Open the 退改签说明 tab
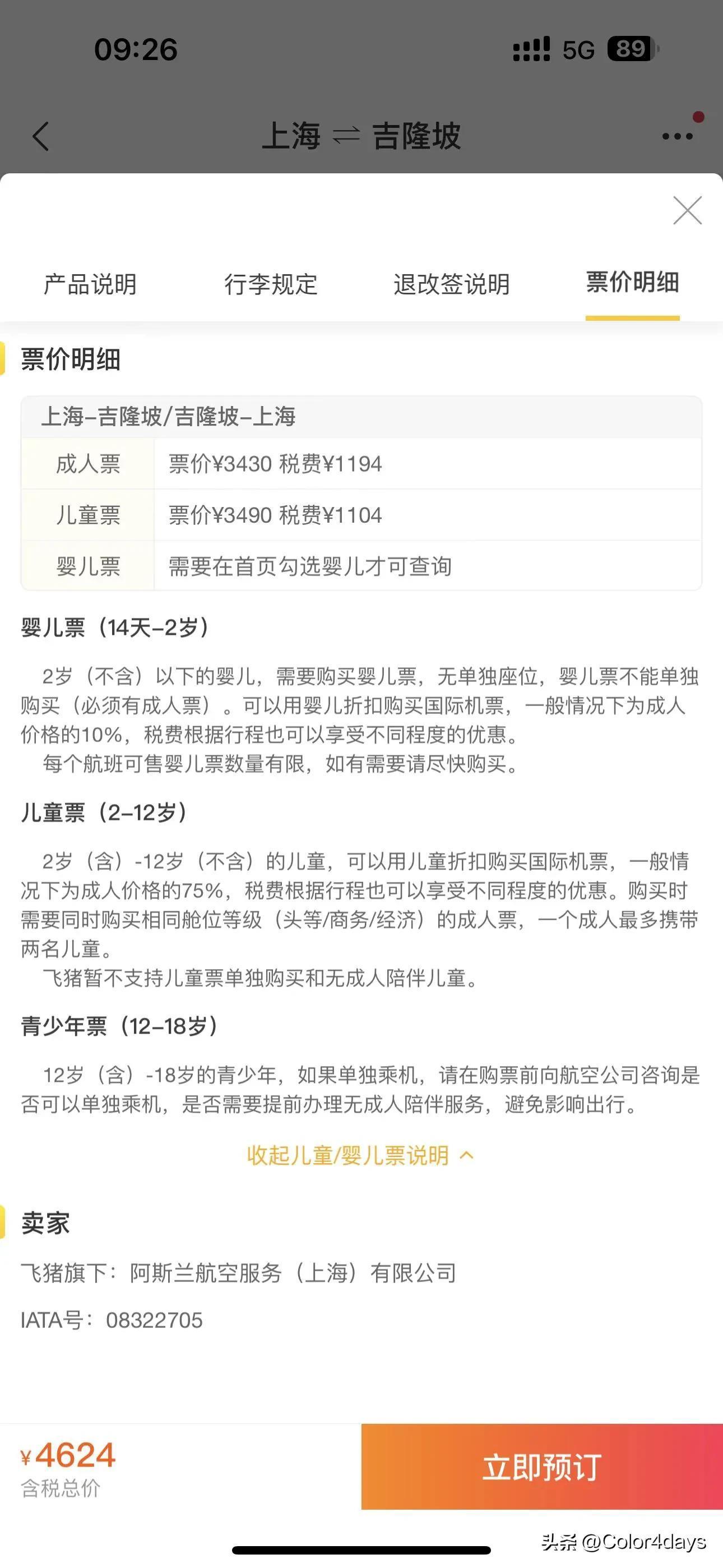 [x=451, y=284]
